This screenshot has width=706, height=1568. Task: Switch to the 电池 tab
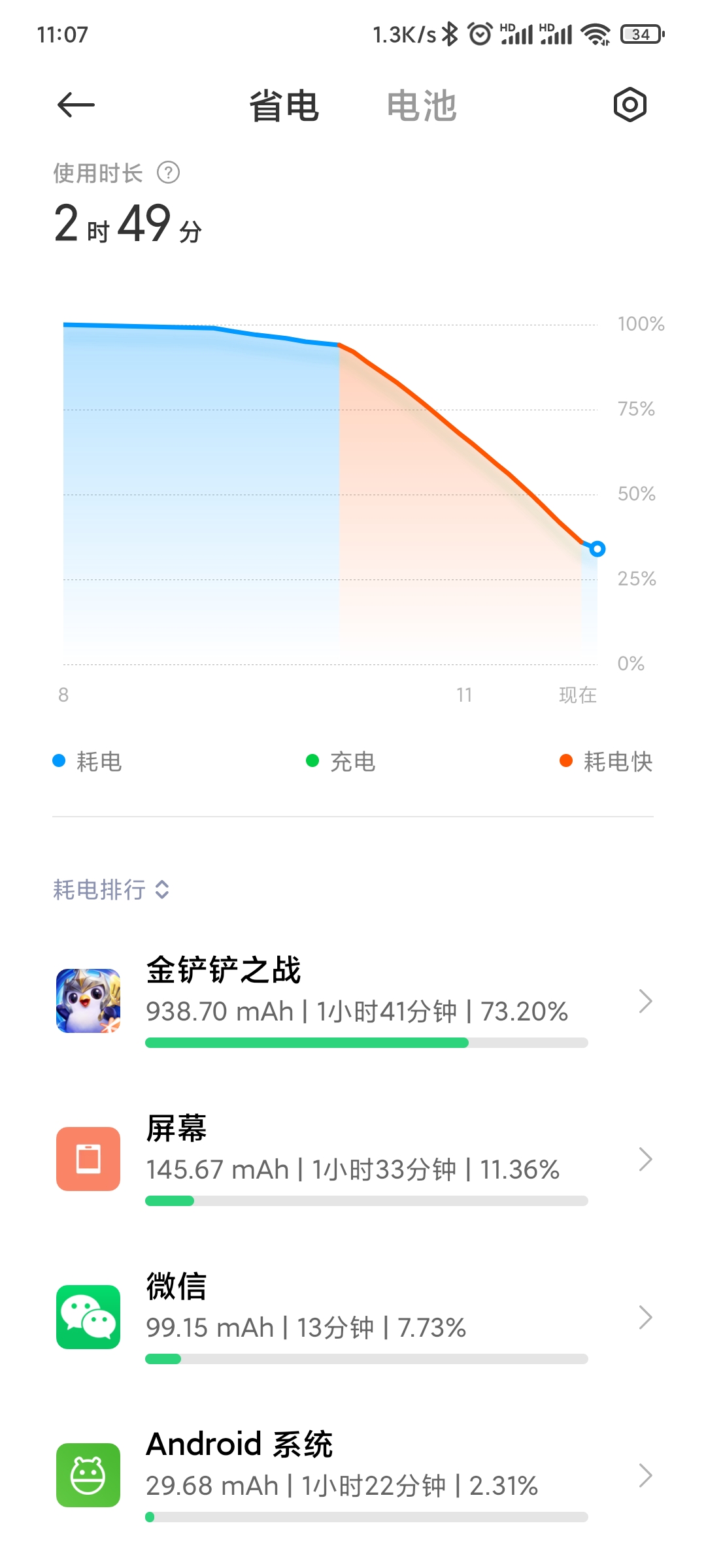(422, 106)
